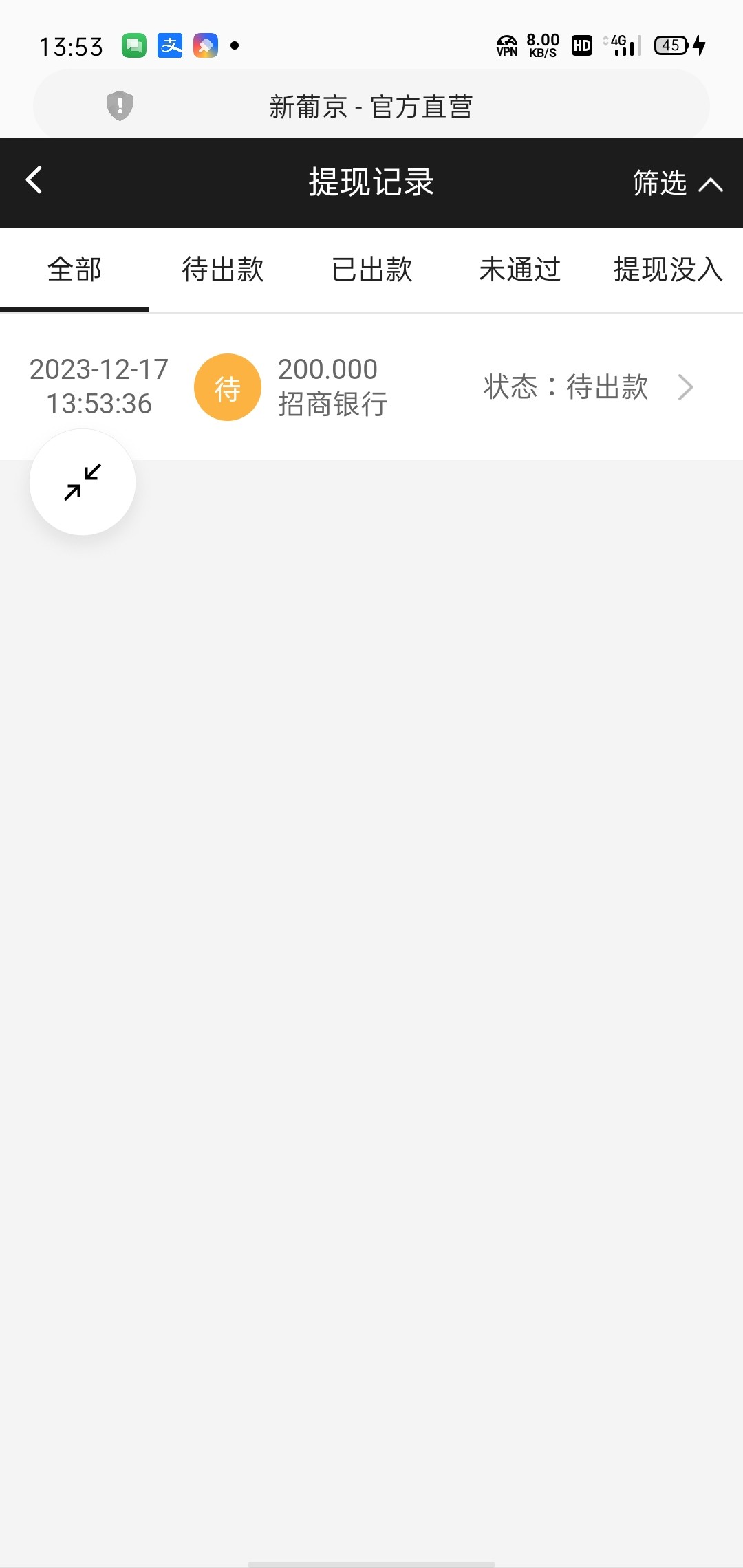Tap the 4G signal indicator

pos(620,45)
